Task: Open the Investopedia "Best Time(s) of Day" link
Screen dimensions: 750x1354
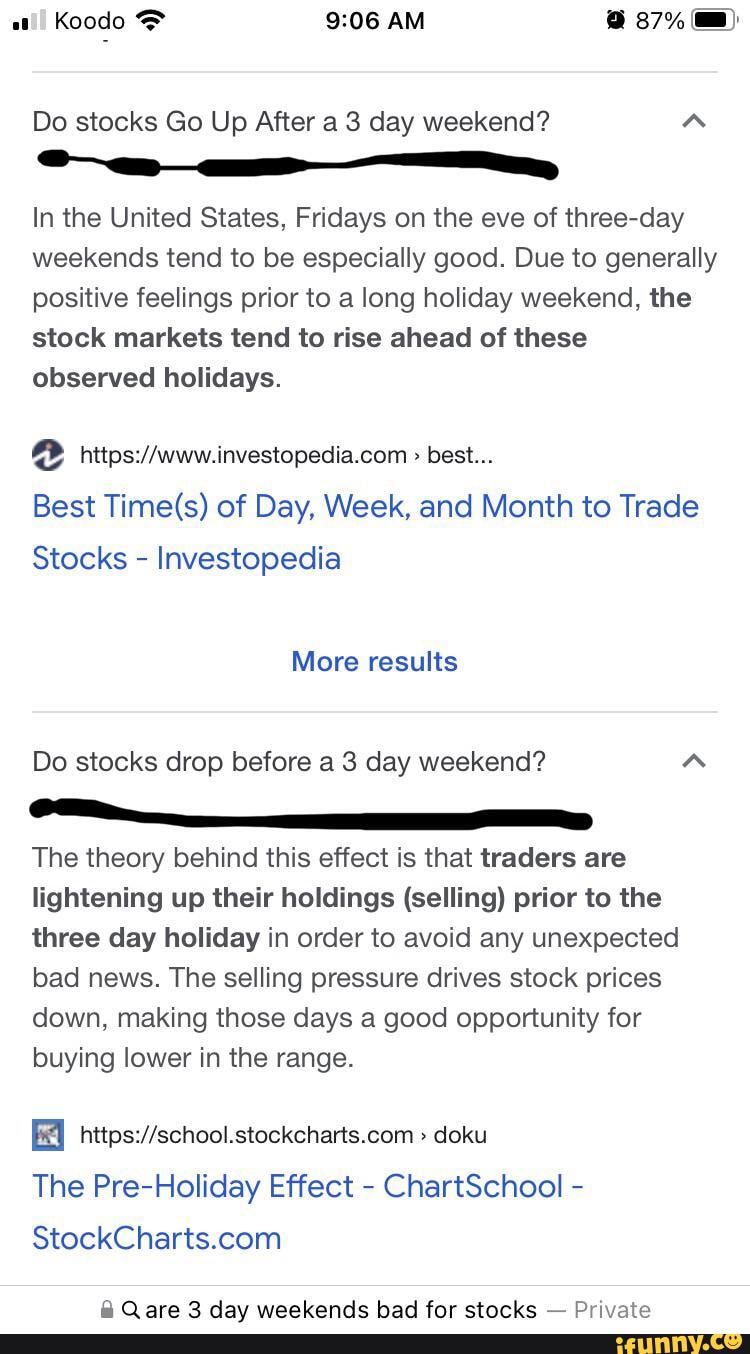Action: click(365, 531)
